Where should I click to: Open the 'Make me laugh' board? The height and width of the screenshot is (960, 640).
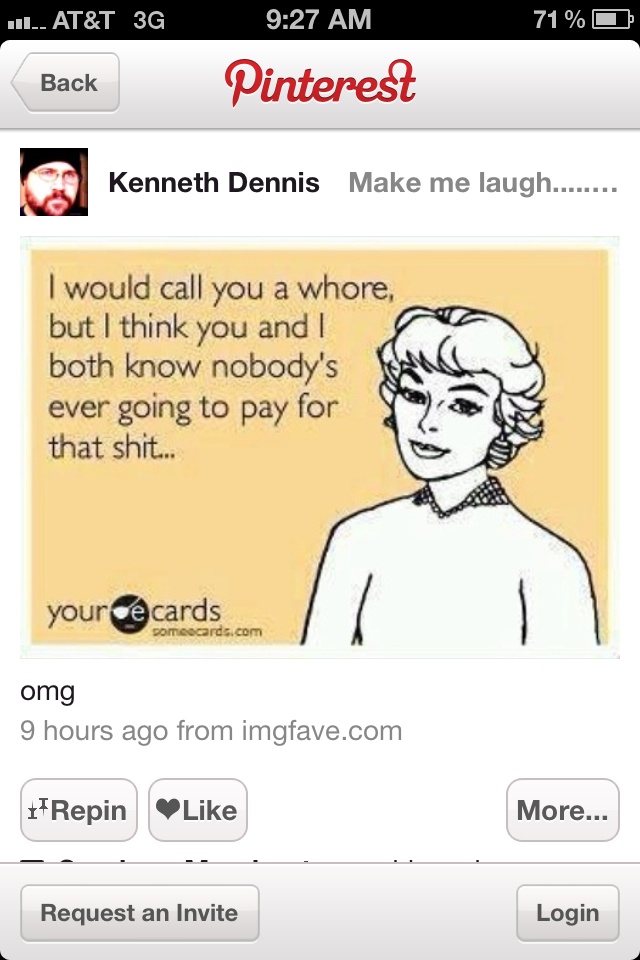(482, 183)
